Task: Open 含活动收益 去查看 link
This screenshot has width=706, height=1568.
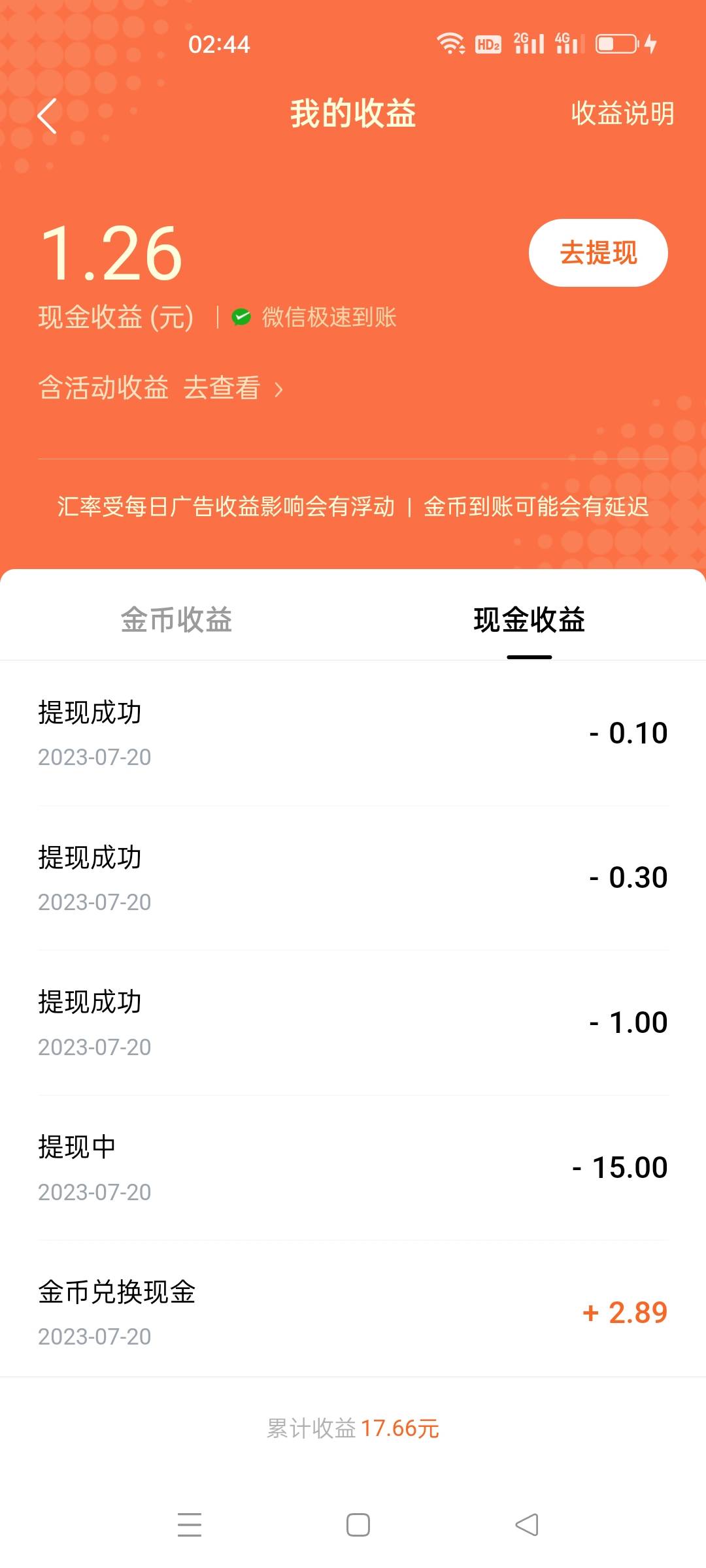Action: point(161,388)
